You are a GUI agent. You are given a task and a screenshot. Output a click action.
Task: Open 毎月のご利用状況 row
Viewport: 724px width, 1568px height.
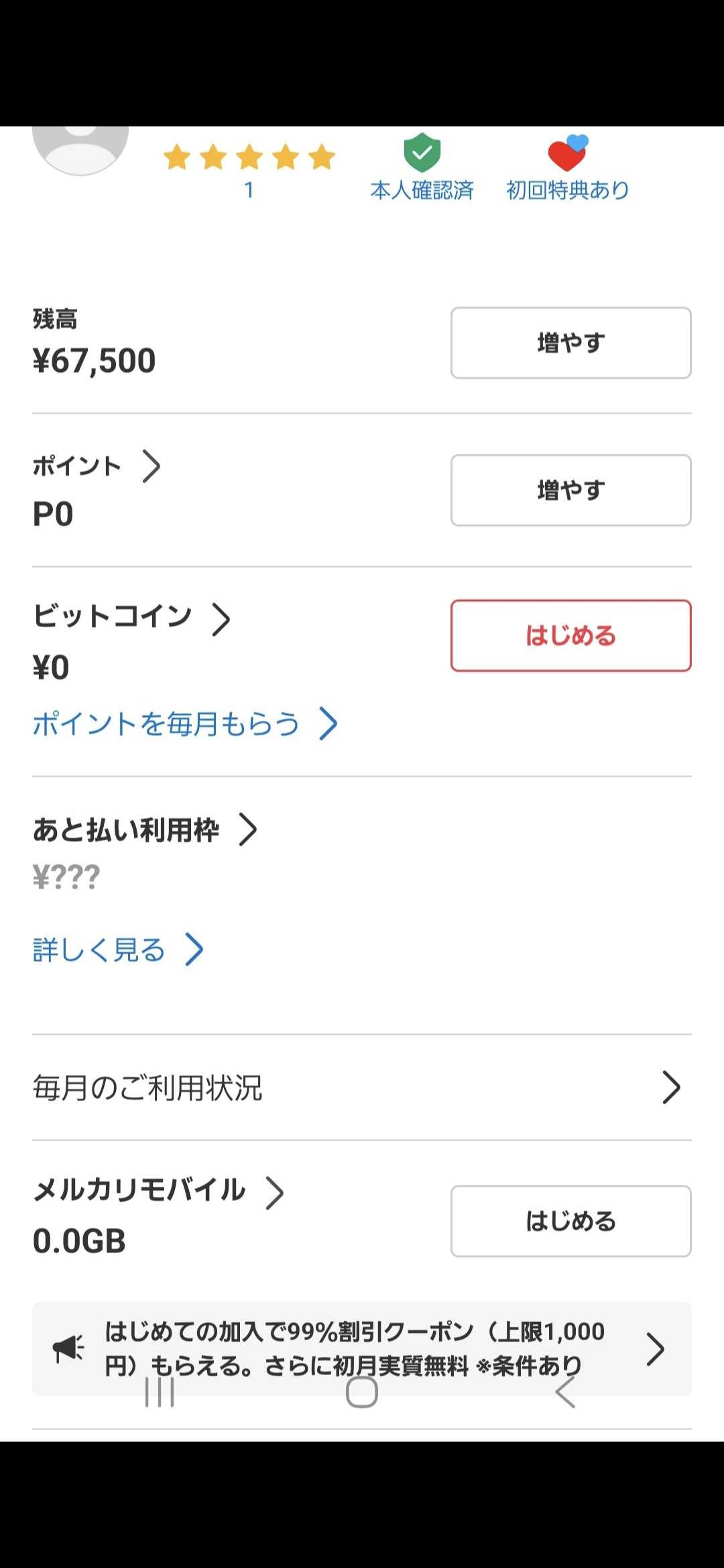[x=362, y=1088]
